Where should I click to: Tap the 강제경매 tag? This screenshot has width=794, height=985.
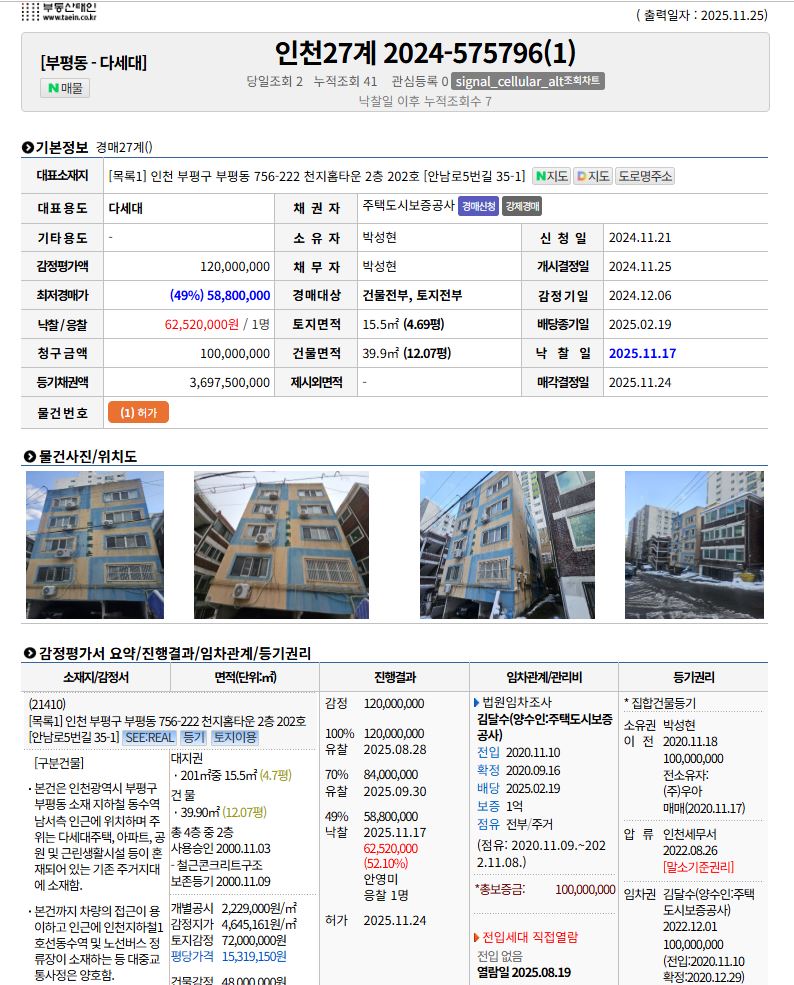pyautogui.click(x=522, y=206)
